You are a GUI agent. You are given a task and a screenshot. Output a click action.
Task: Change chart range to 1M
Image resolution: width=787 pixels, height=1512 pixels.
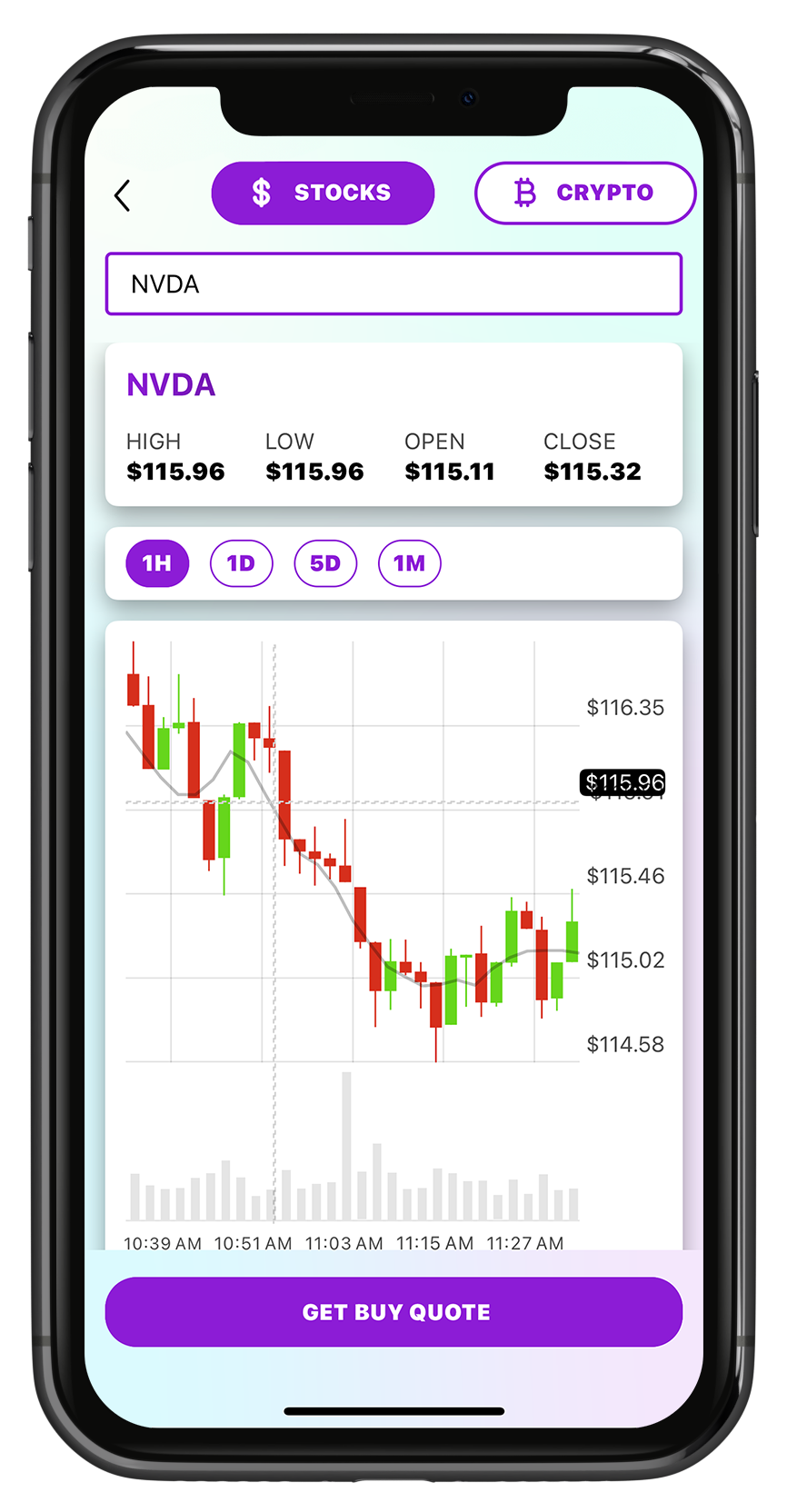[409, 563]
